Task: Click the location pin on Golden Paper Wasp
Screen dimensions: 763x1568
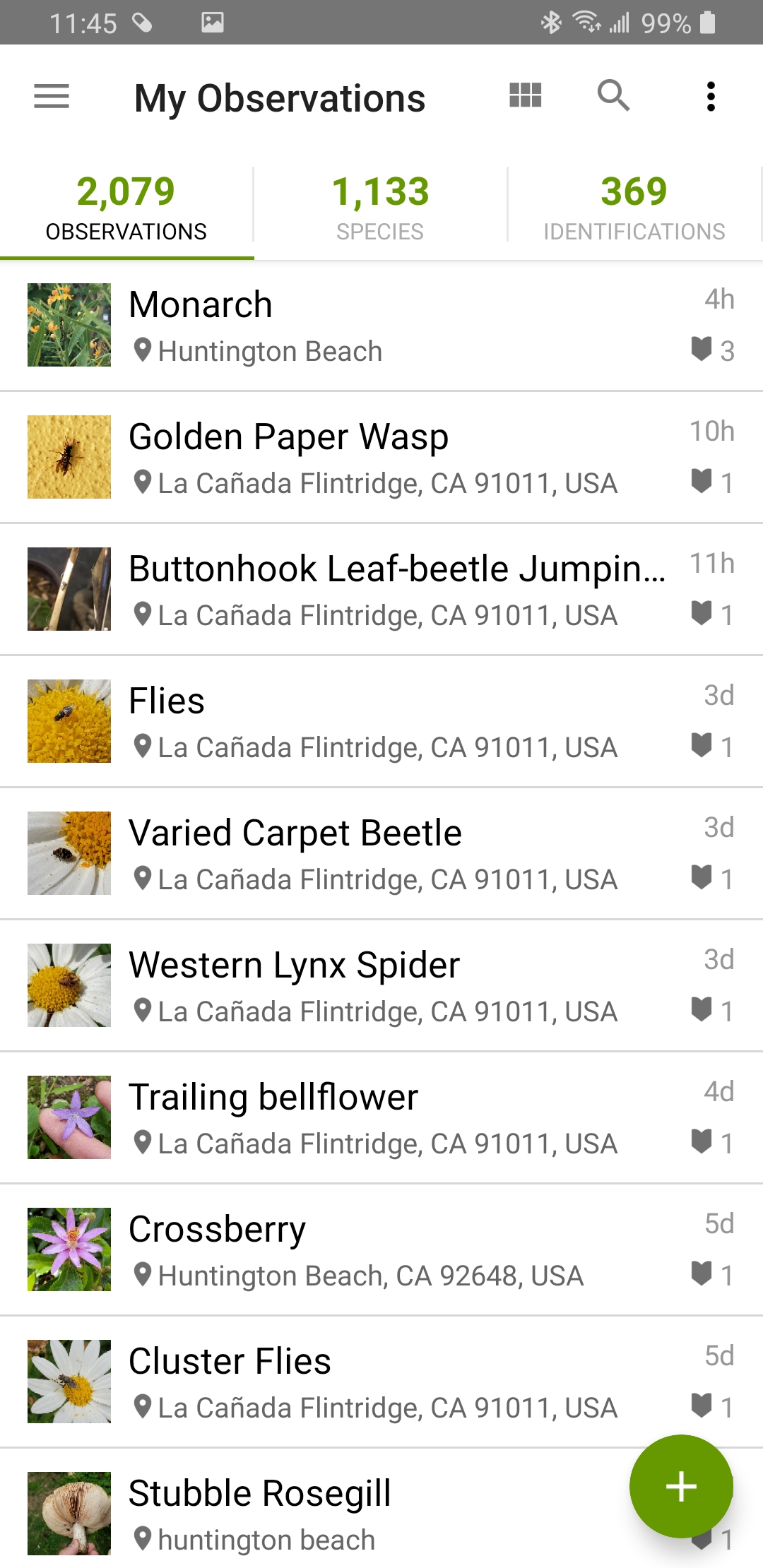Action: point(143,483)
